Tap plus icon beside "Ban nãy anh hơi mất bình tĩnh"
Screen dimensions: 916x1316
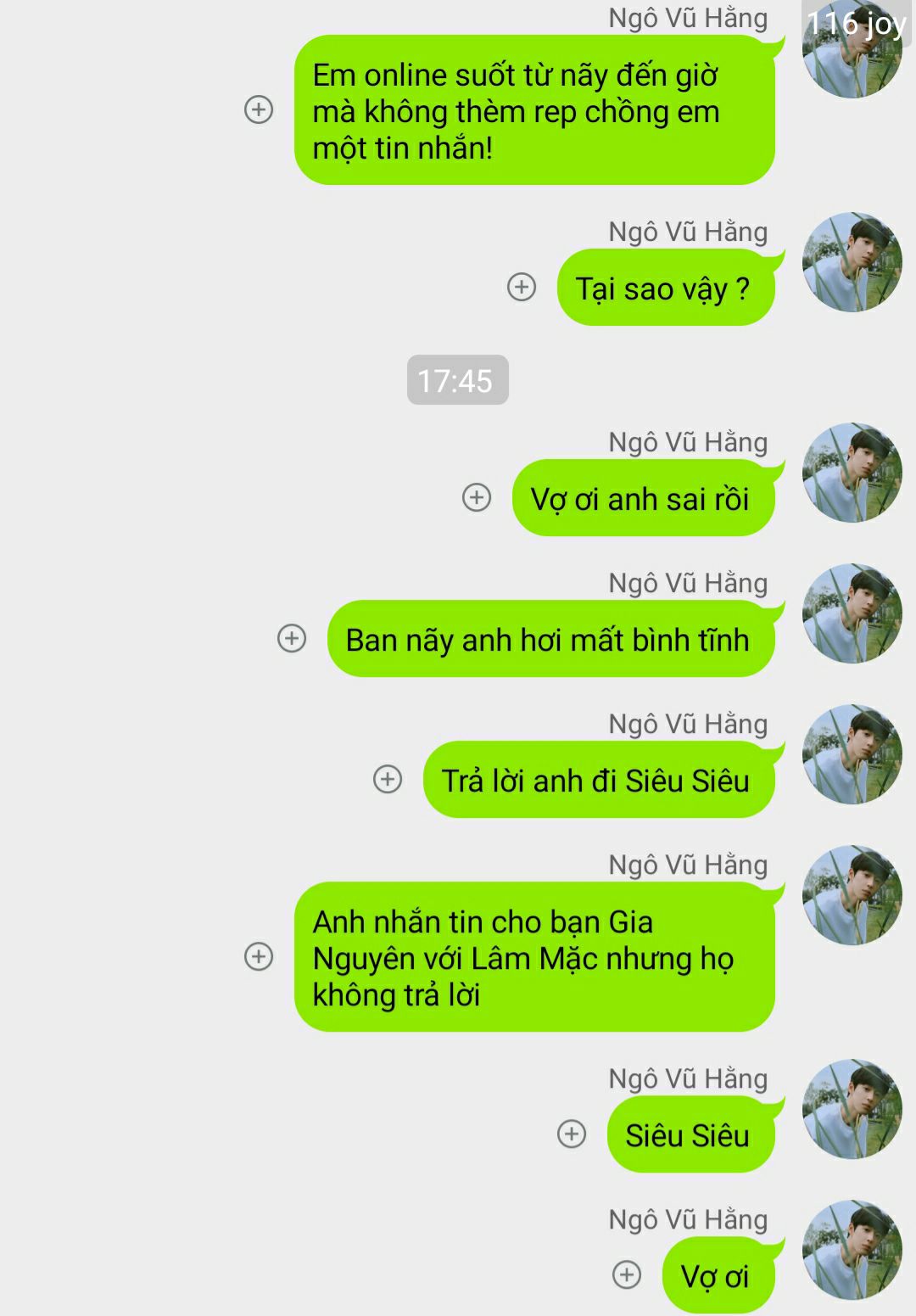(x=292, y=638)
